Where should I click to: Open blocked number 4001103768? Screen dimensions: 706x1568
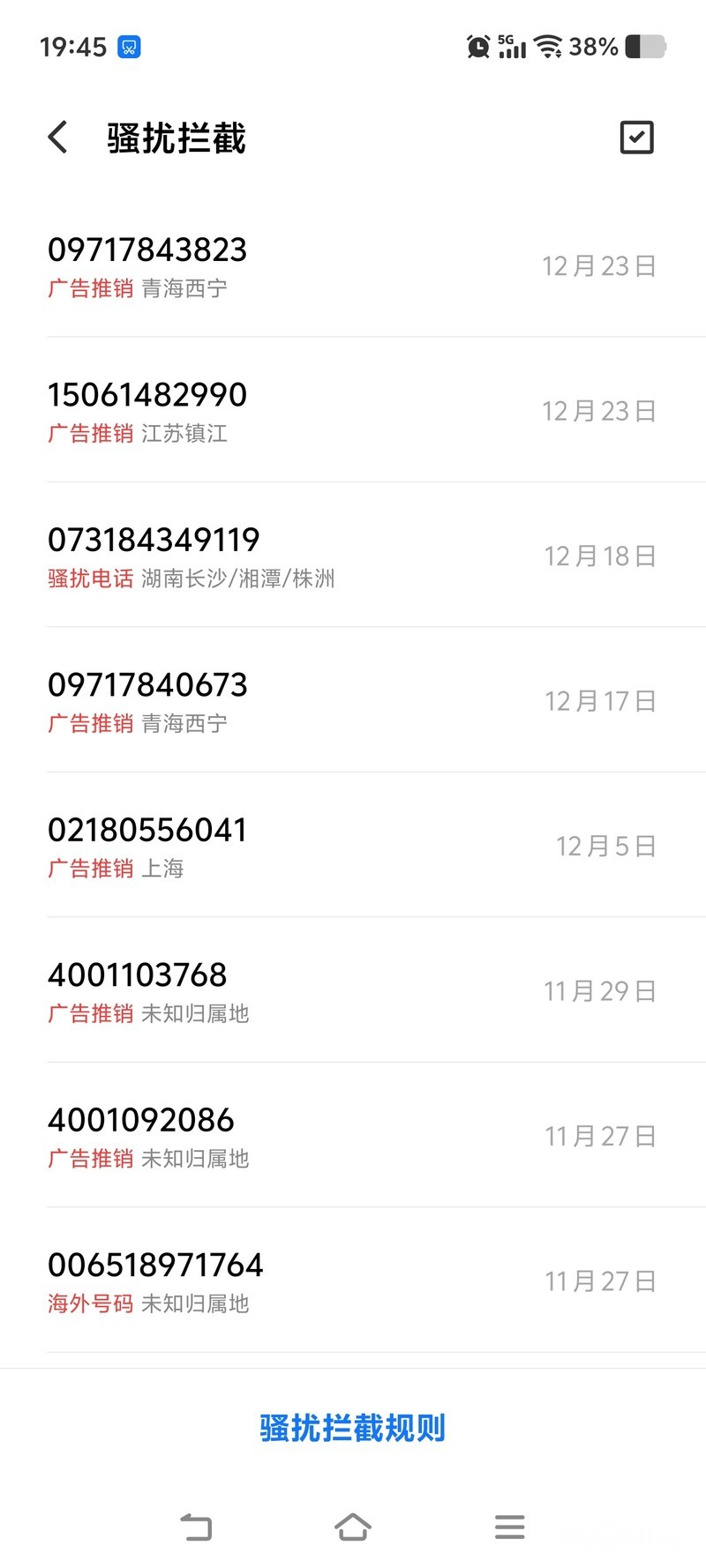click(x=353, y=991)
